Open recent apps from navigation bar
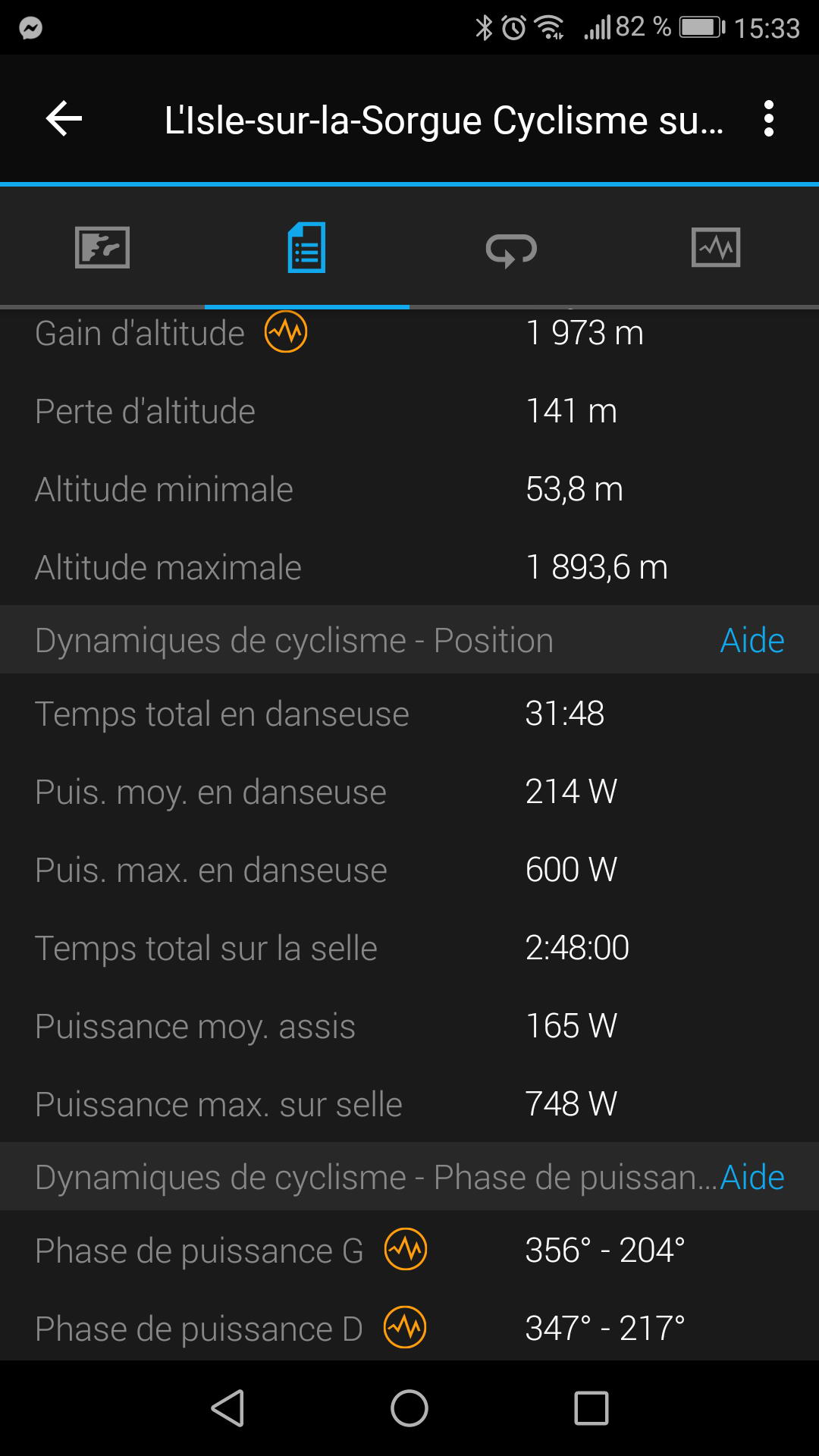This screenshot has width=819, height=1456. click(x=591, y=1408)
